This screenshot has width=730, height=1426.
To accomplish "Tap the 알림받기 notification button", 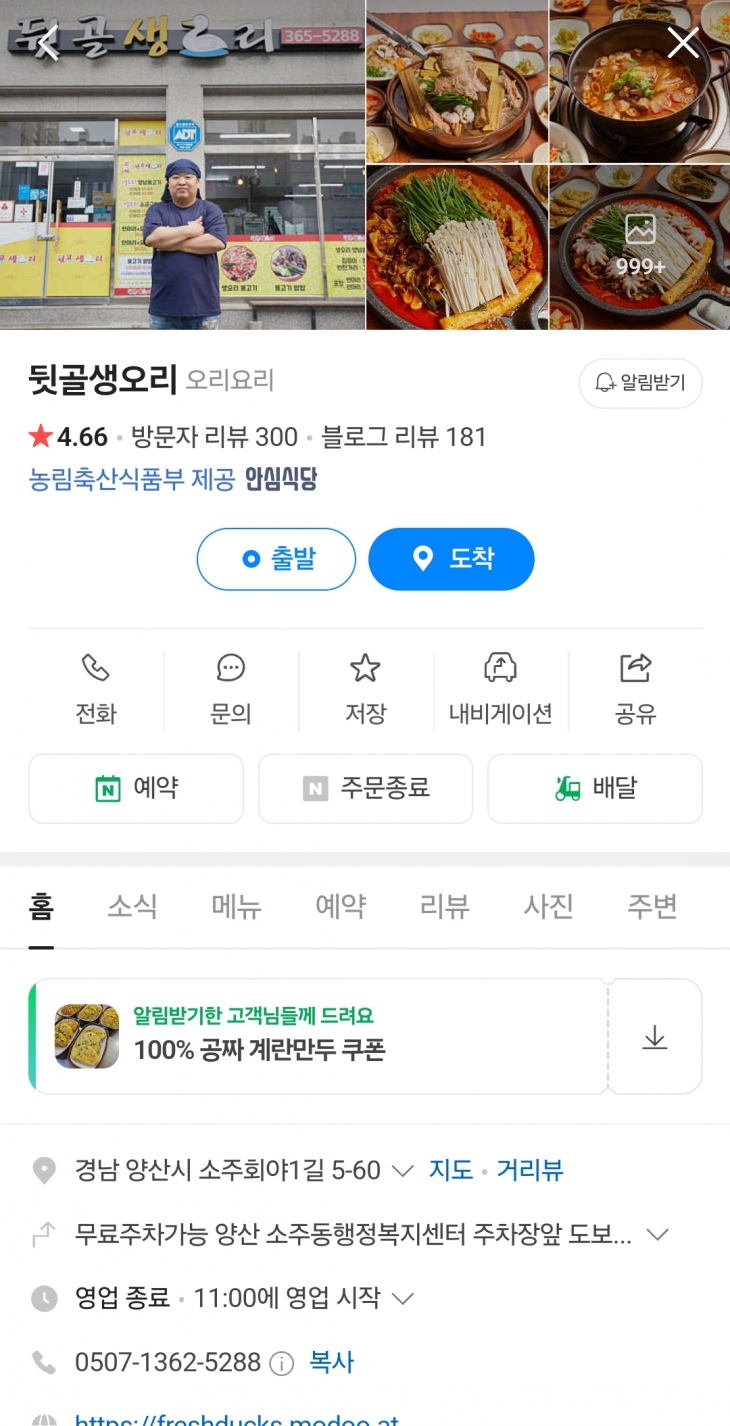I will pos(640,383).
